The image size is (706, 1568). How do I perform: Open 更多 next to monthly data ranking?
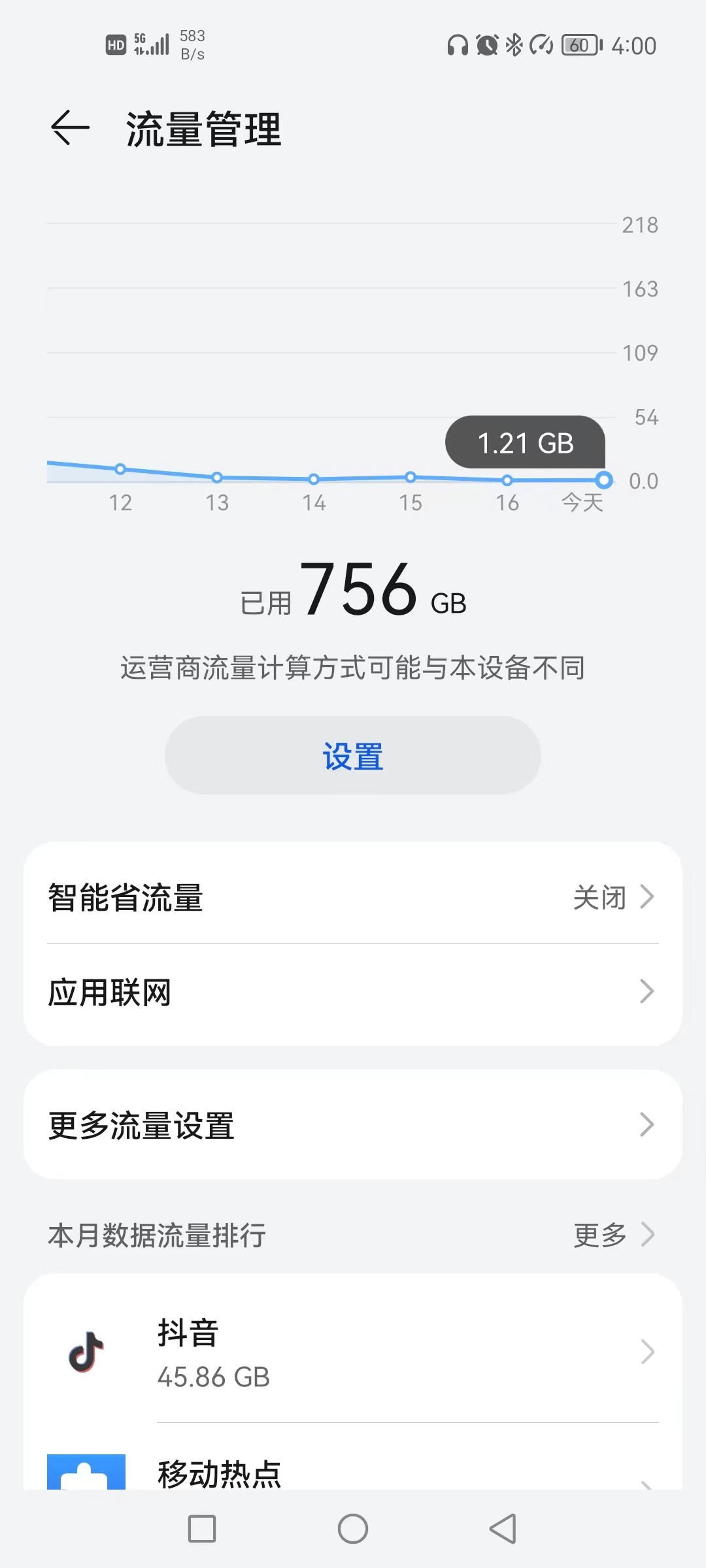pyautogui.click(x=601, y=1235)
